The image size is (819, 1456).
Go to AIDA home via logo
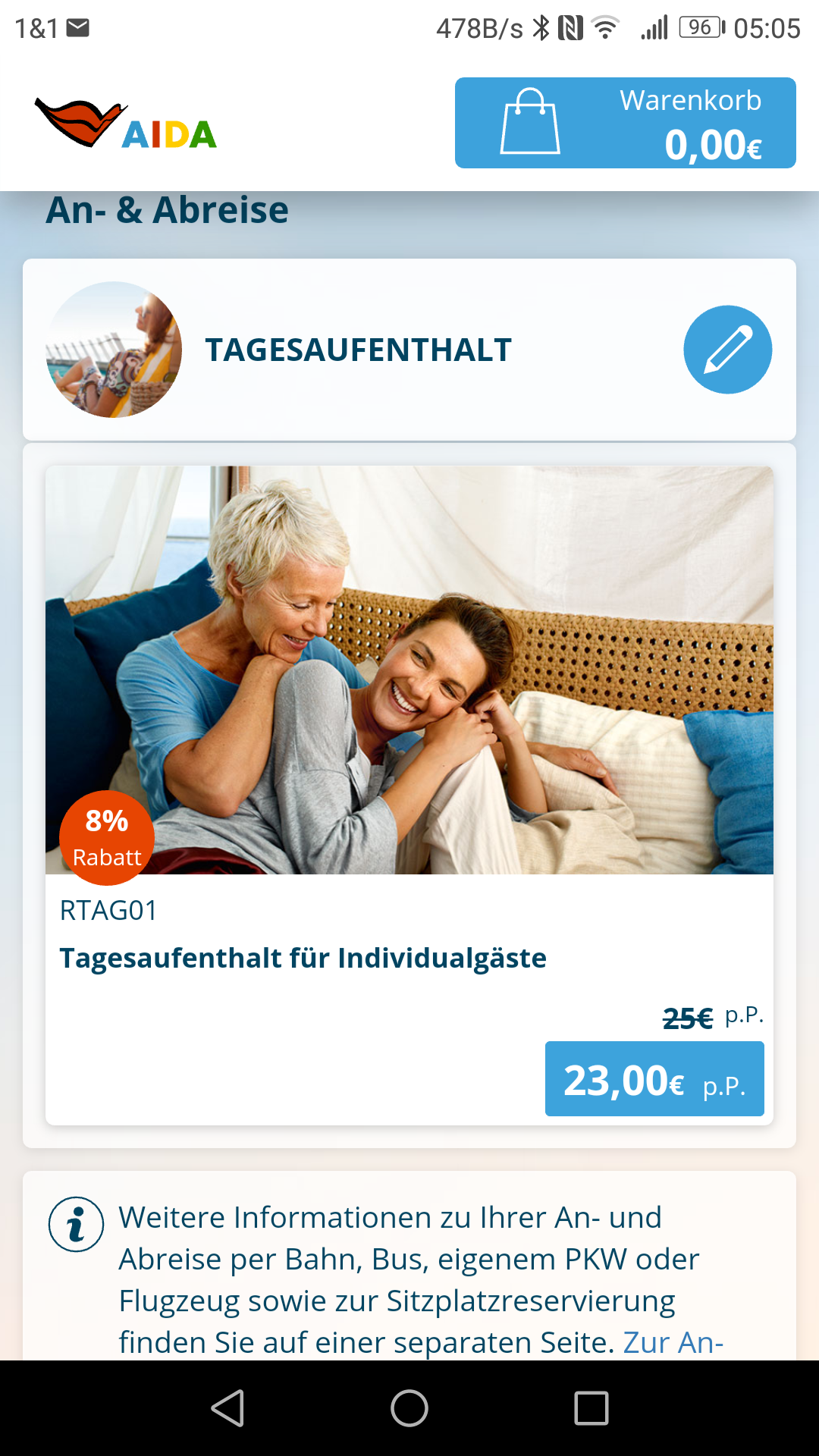126,124
